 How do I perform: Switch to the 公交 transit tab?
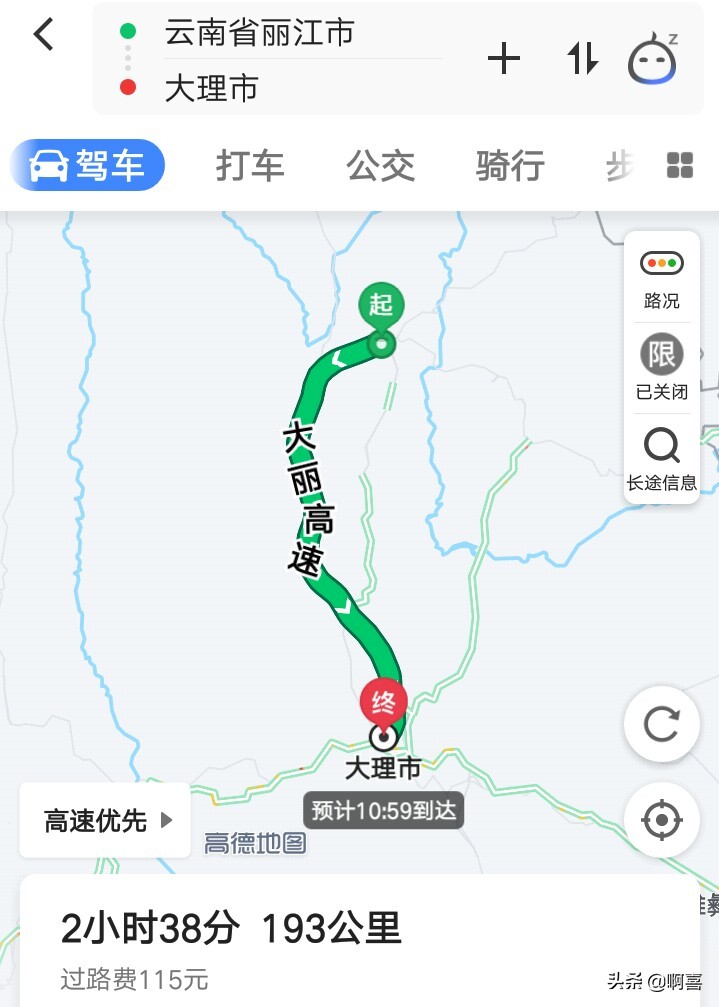point(380,166)
